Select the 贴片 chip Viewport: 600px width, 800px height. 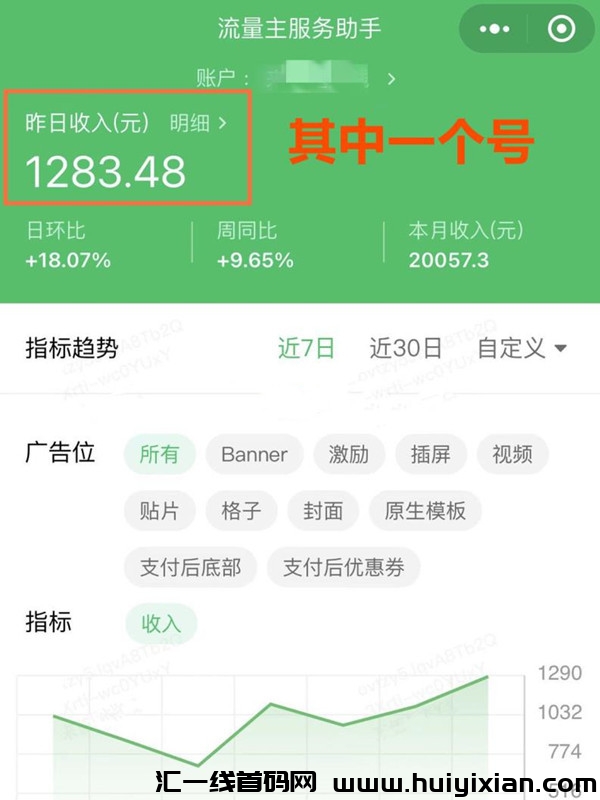(x=159, y=511)
